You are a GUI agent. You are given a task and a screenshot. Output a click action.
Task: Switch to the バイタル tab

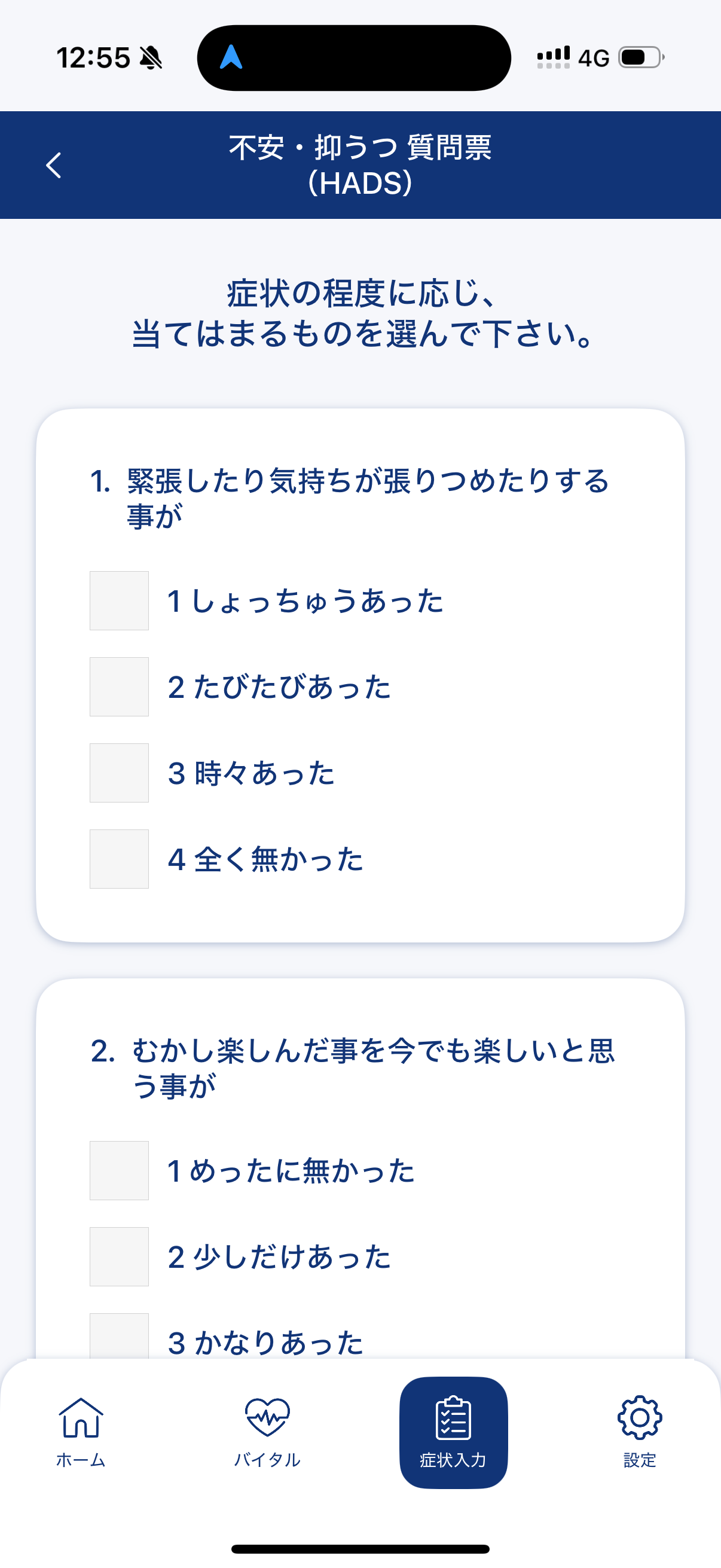267,1432
